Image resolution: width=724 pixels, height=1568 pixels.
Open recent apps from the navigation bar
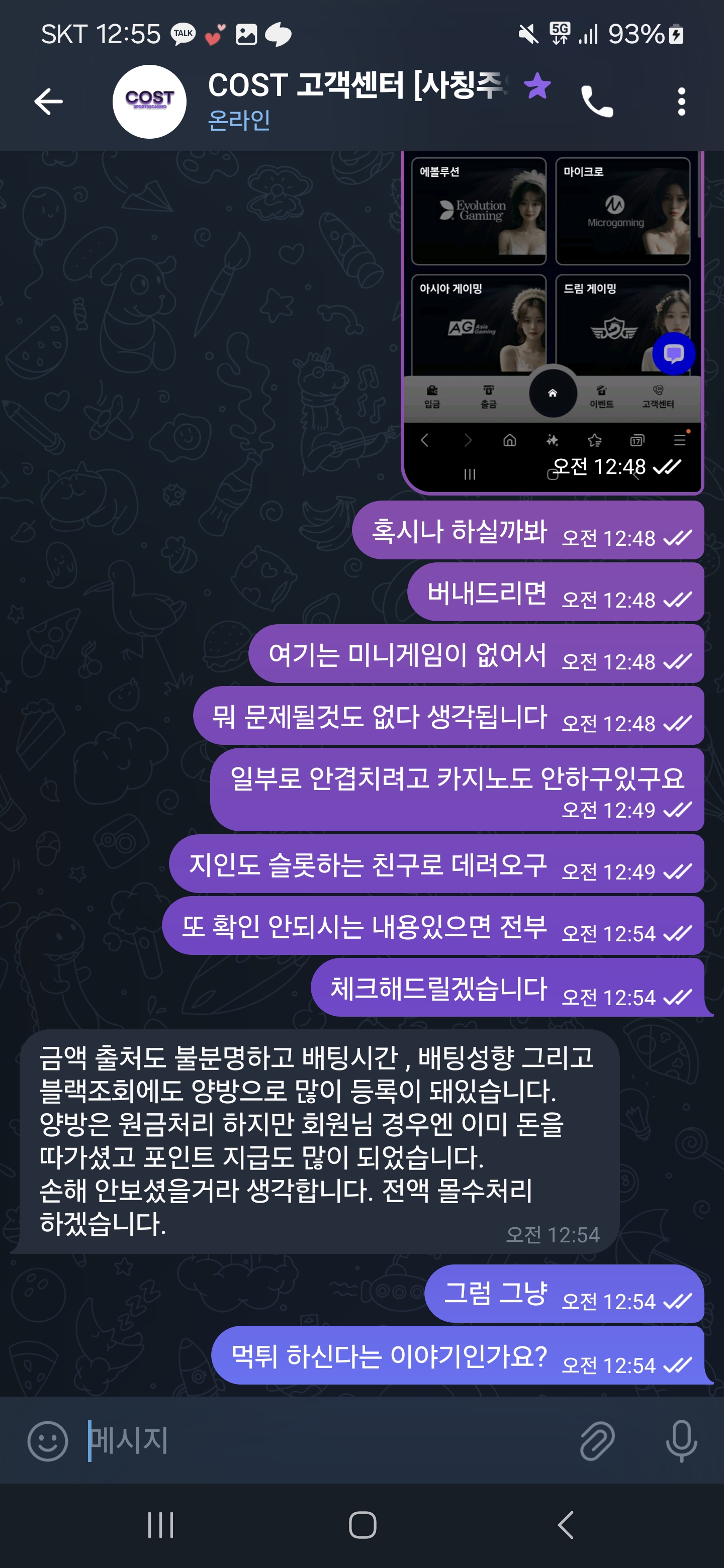(161, 1525)
